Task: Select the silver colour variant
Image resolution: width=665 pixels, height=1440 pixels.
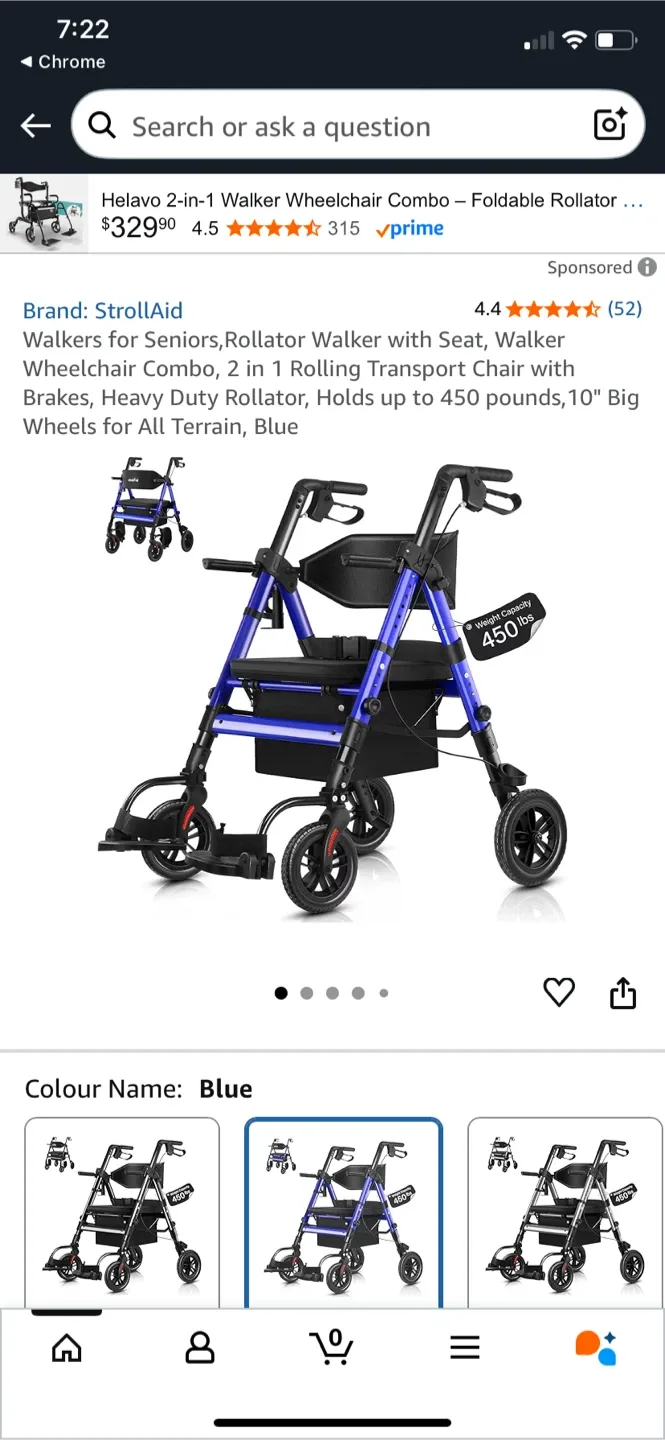Action: [x=565, y=1210]
